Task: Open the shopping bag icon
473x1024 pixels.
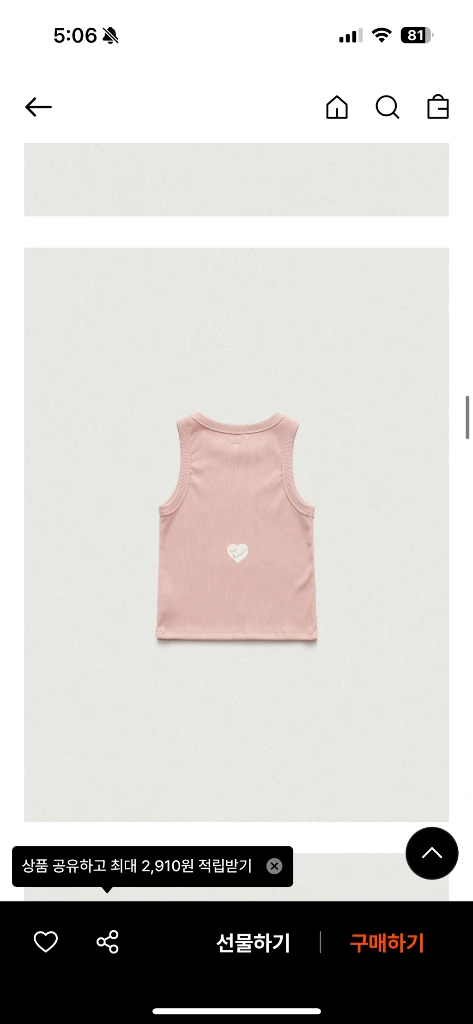Action: (x=438, y=107)
